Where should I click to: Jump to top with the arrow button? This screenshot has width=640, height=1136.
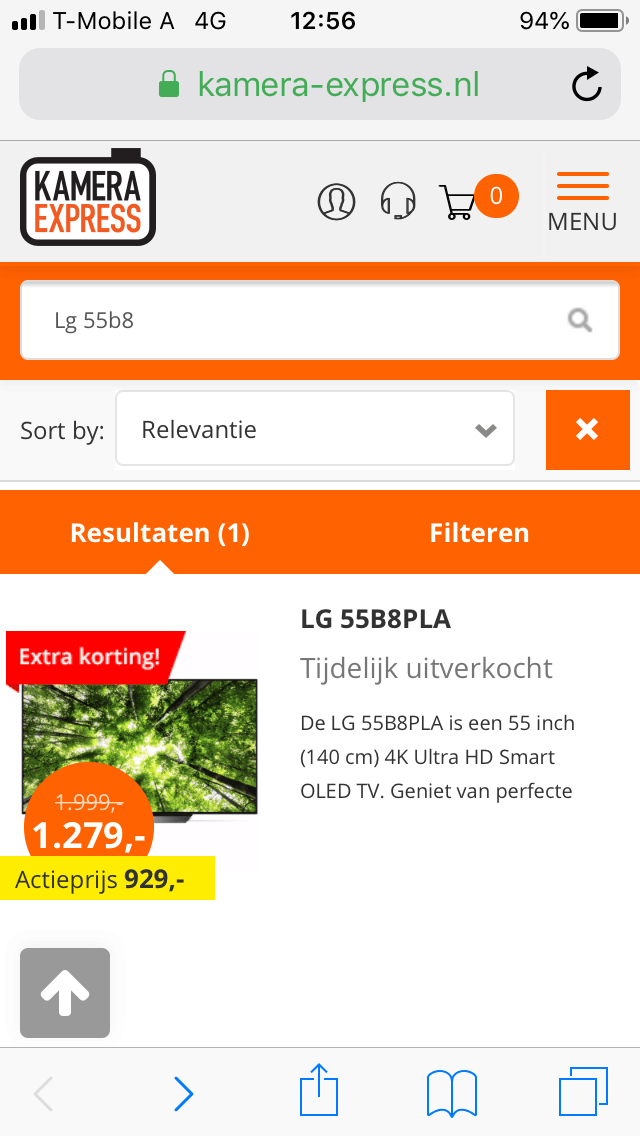[65, 992]
